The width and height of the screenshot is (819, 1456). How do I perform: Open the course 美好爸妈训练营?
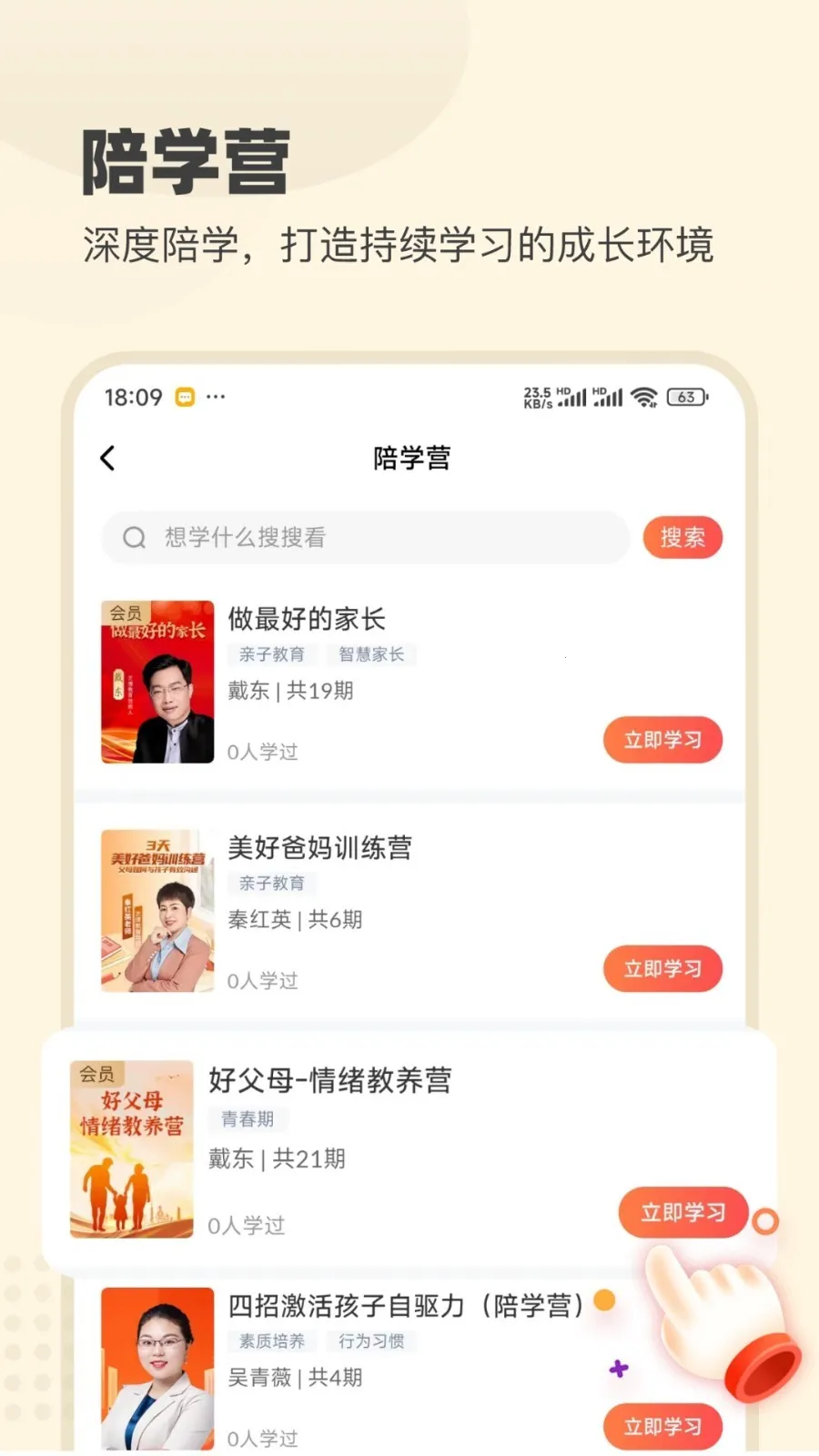(x=320, y=848)
